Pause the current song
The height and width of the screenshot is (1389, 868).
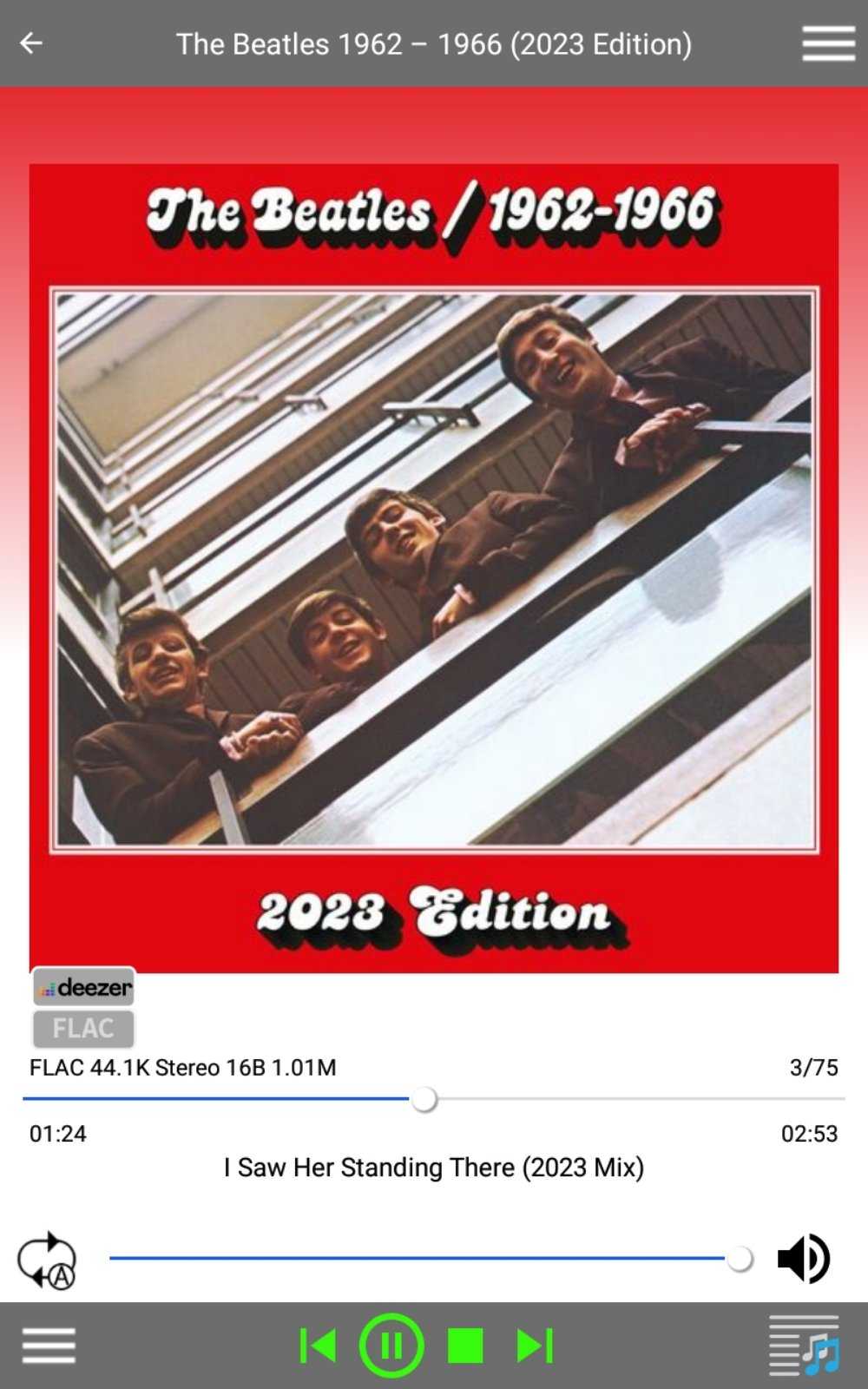391,1346
